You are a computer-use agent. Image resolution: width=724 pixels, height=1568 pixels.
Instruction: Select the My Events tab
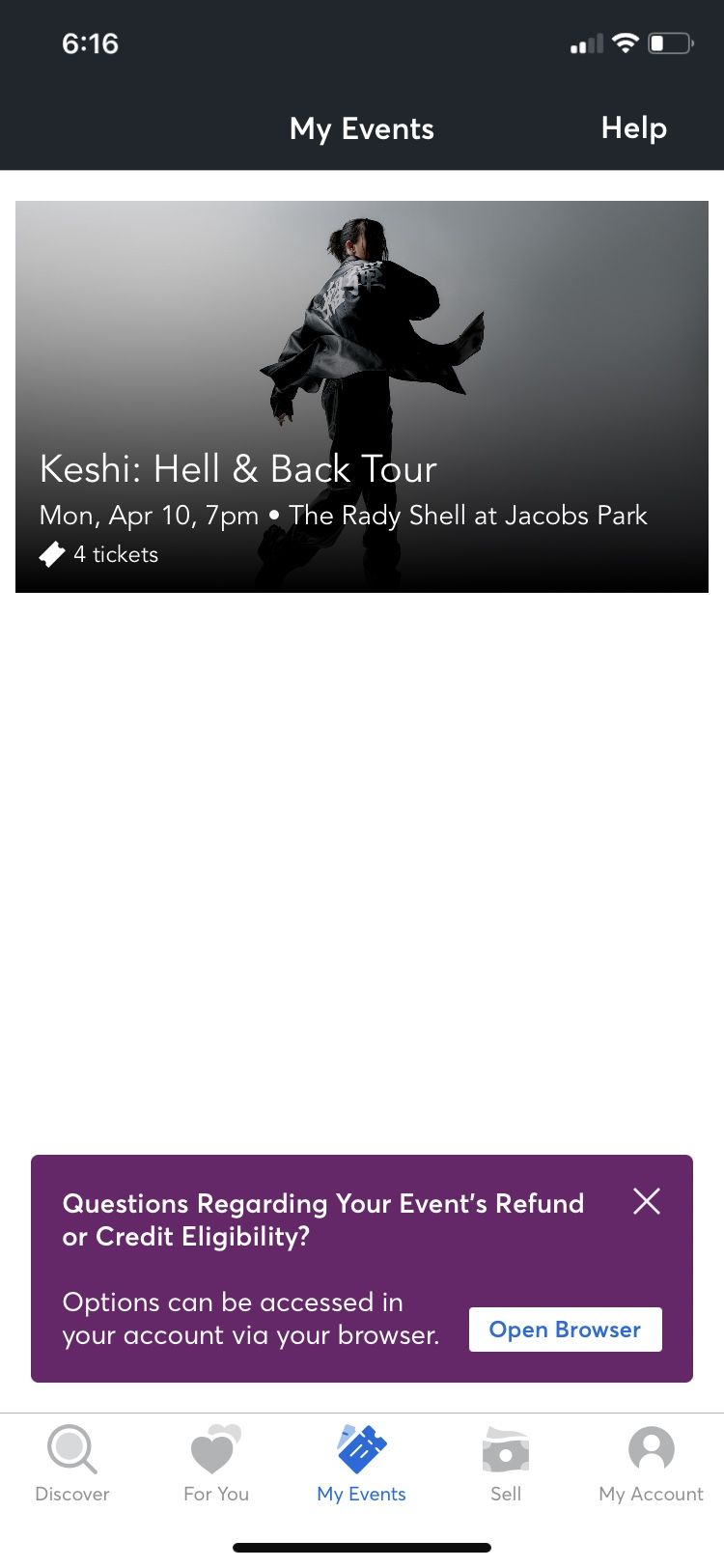pyautogui.click(x=362, y=1463)
